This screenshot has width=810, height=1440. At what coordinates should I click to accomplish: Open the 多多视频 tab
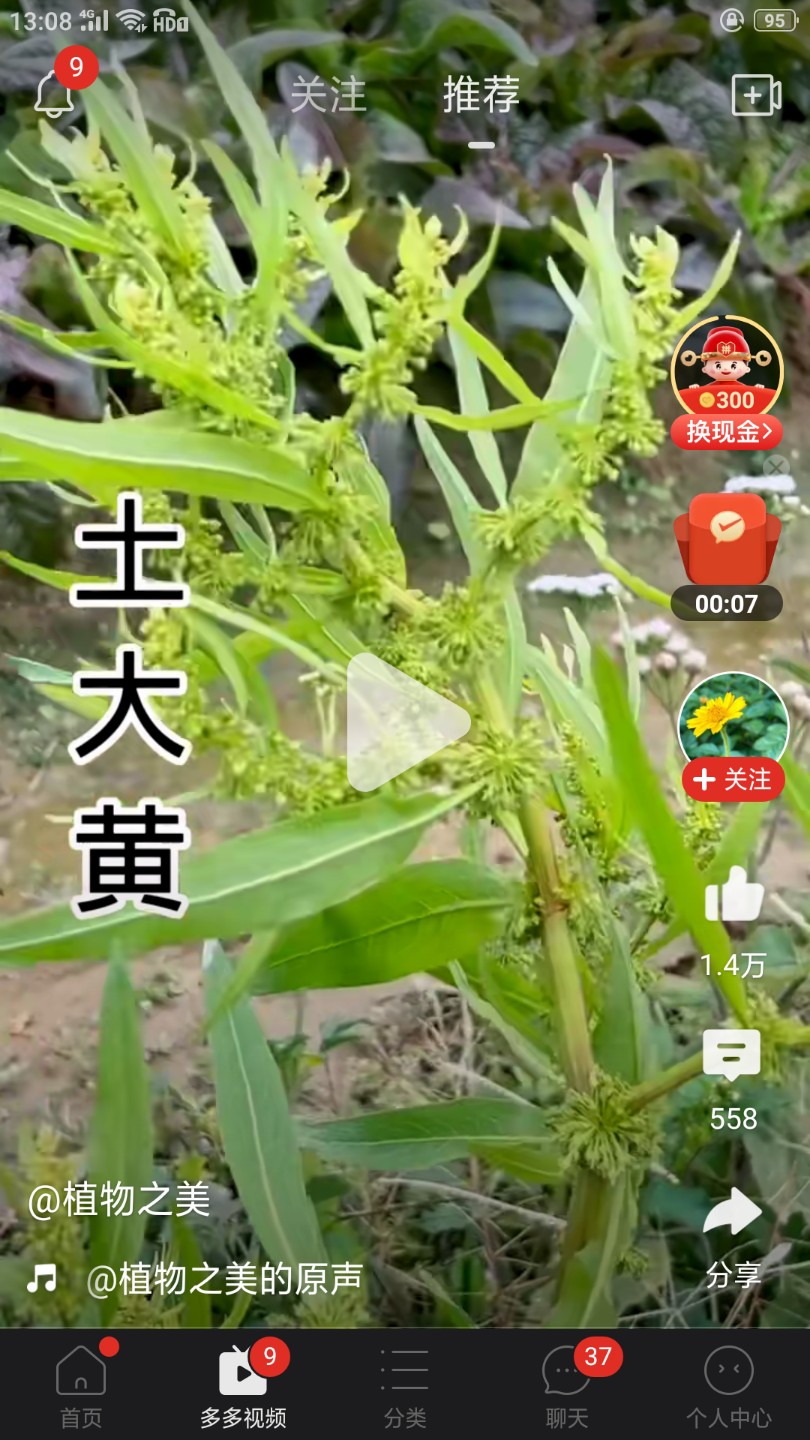click(x=243, y=1385)
